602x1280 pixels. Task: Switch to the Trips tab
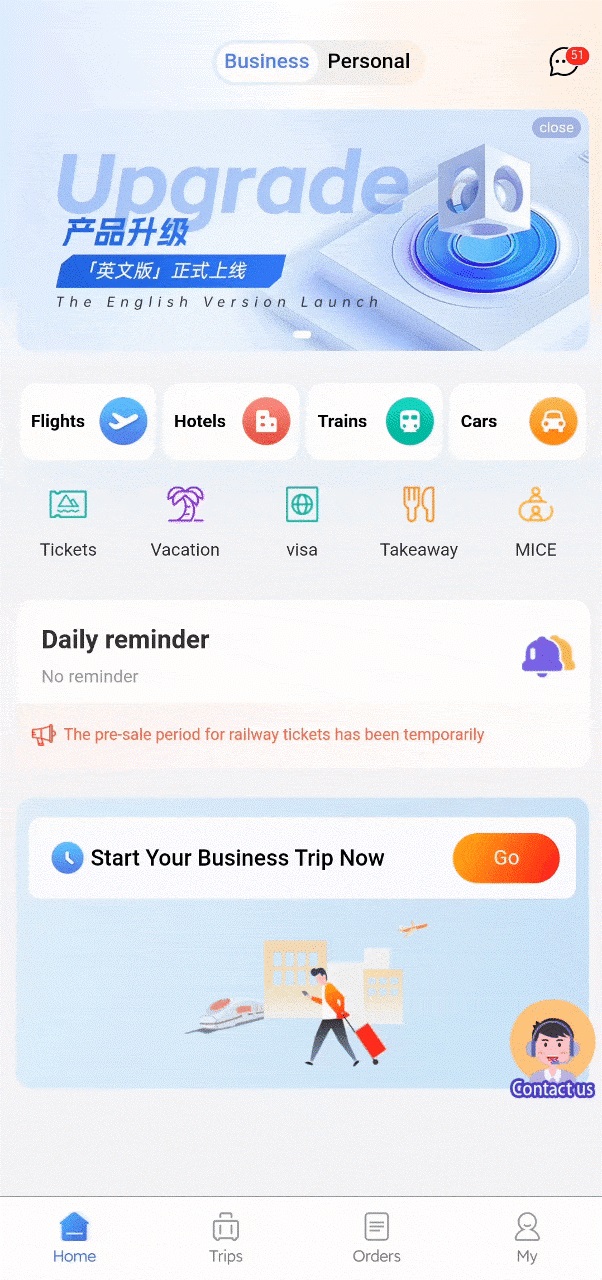click(x=226, y=1238)
